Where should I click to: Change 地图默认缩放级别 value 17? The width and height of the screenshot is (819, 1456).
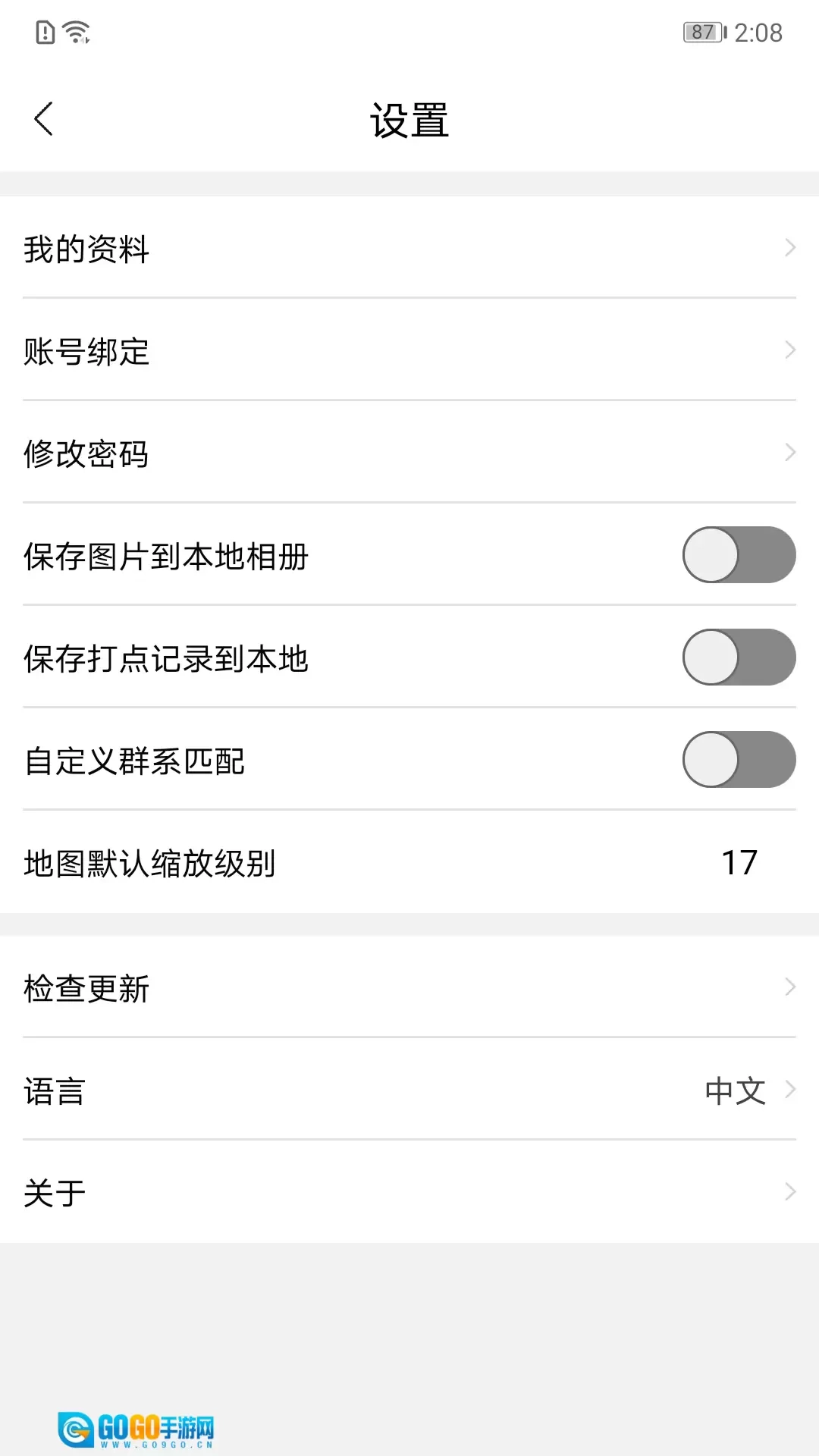(x=739, y=862)
